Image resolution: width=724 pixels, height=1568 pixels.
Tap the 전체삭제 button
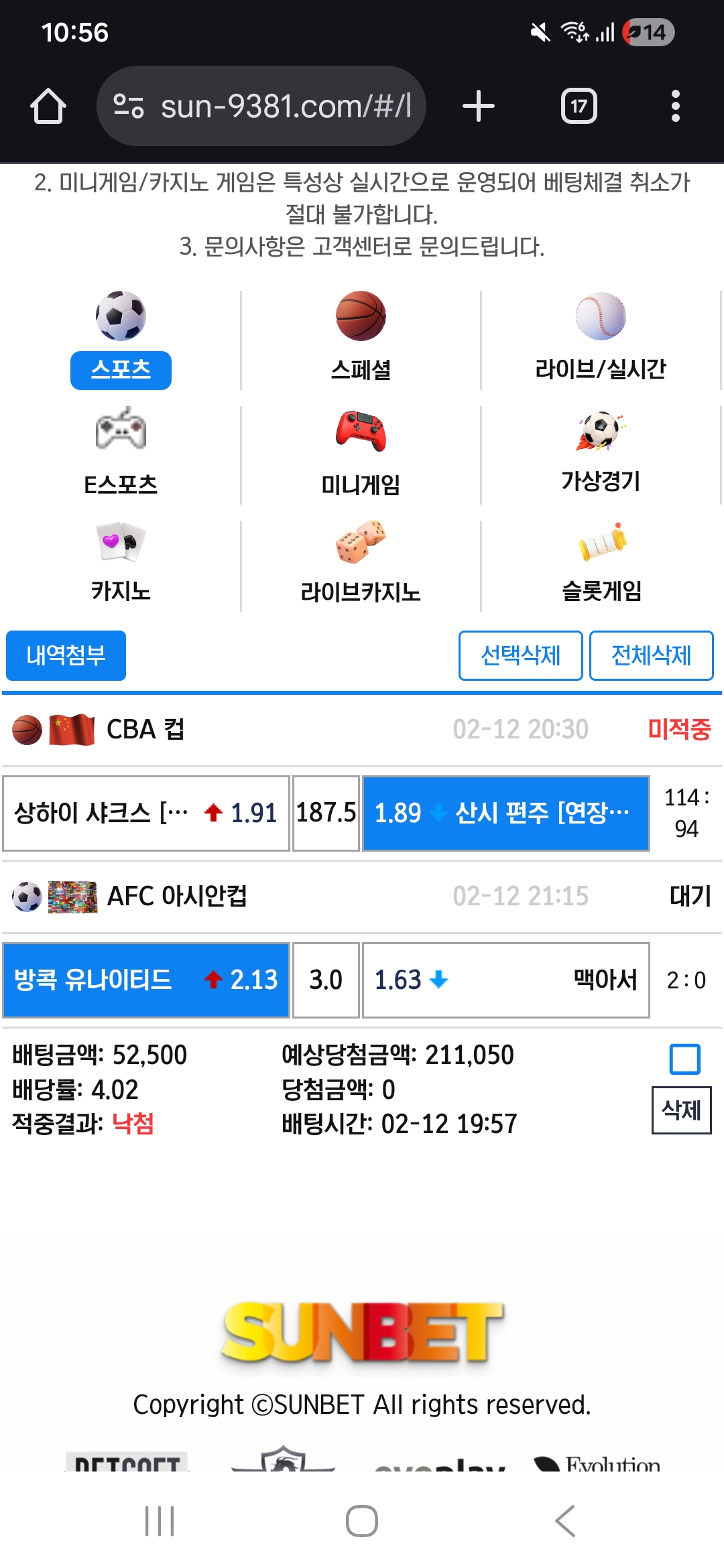point(651,655)
